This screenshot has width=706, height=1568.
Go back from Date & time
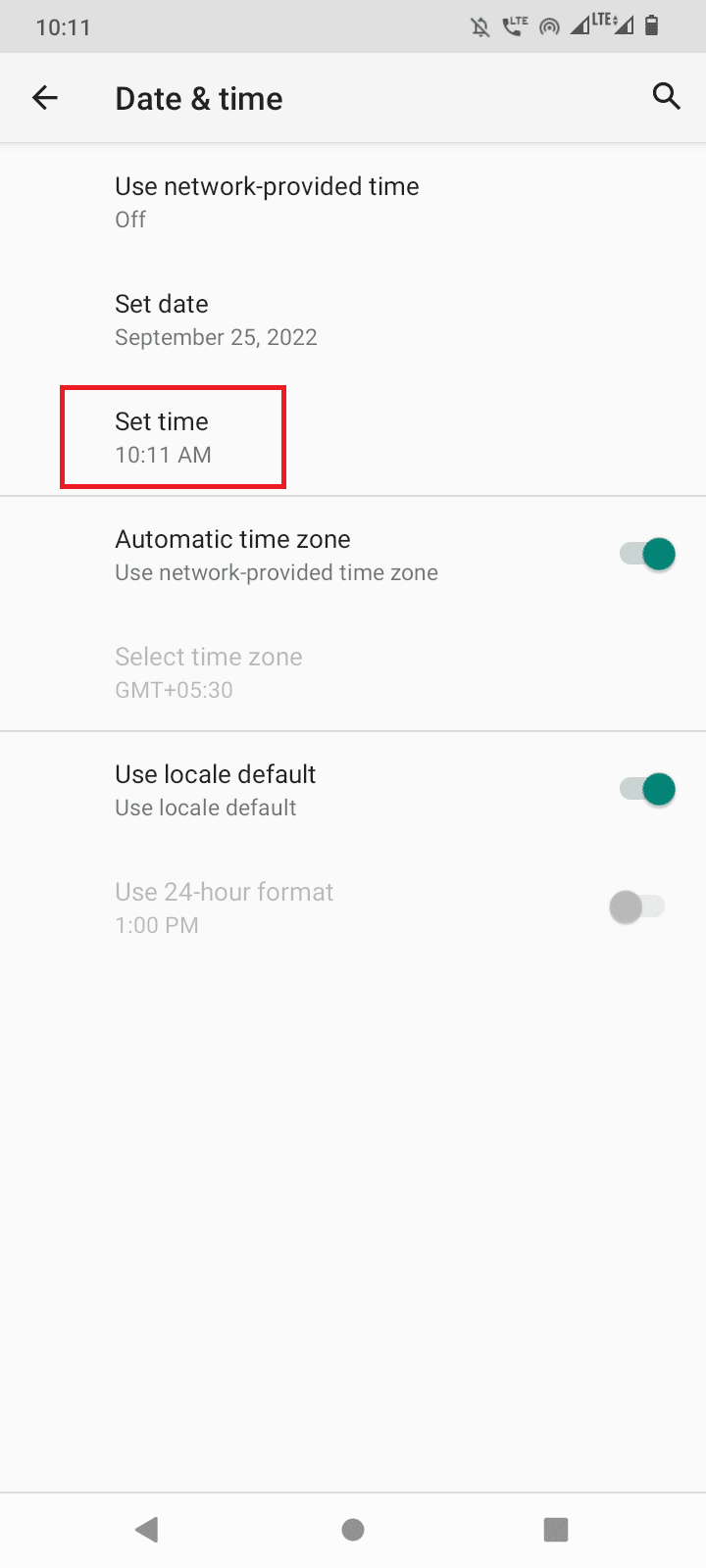pos(45,98)
